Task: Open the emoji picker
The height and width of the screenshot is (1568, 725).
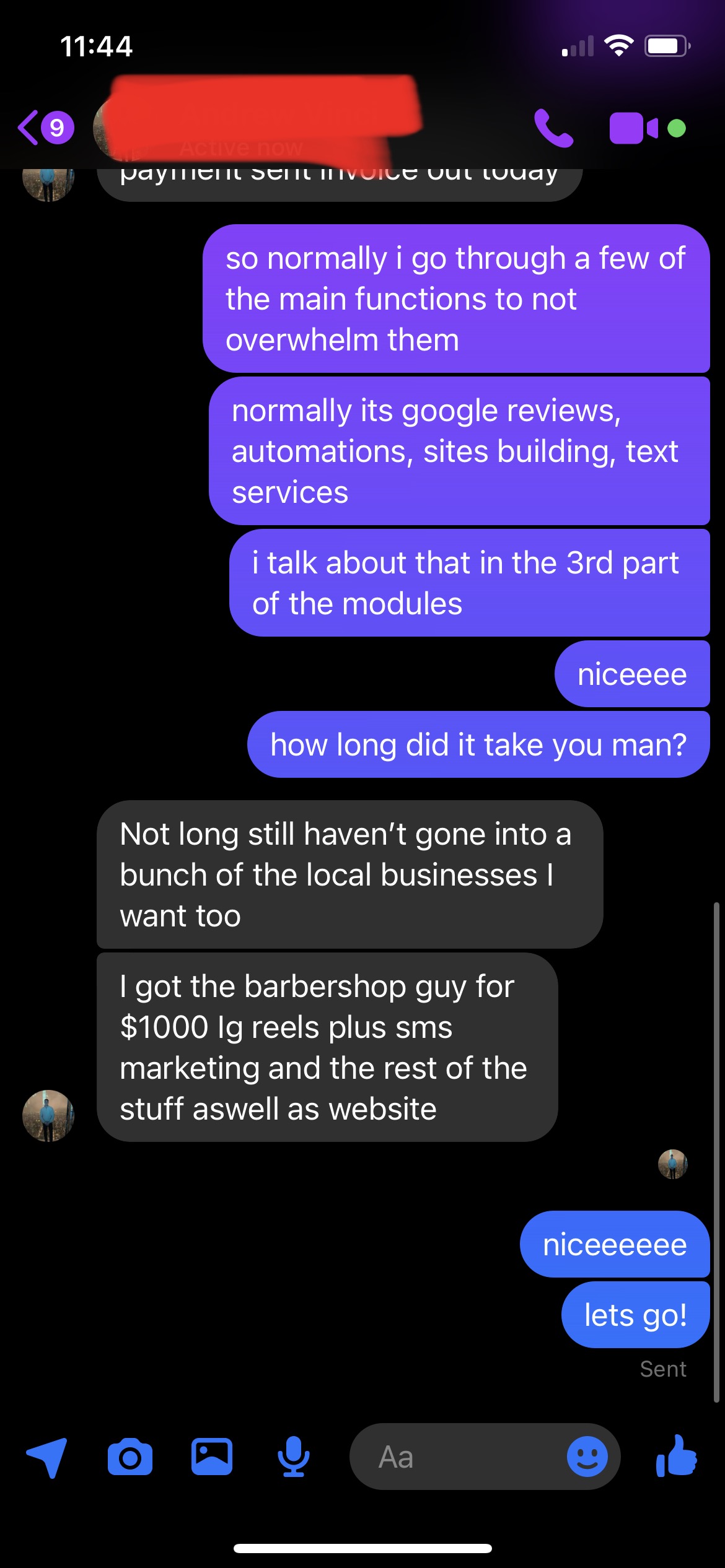Action: (587, 1457)
